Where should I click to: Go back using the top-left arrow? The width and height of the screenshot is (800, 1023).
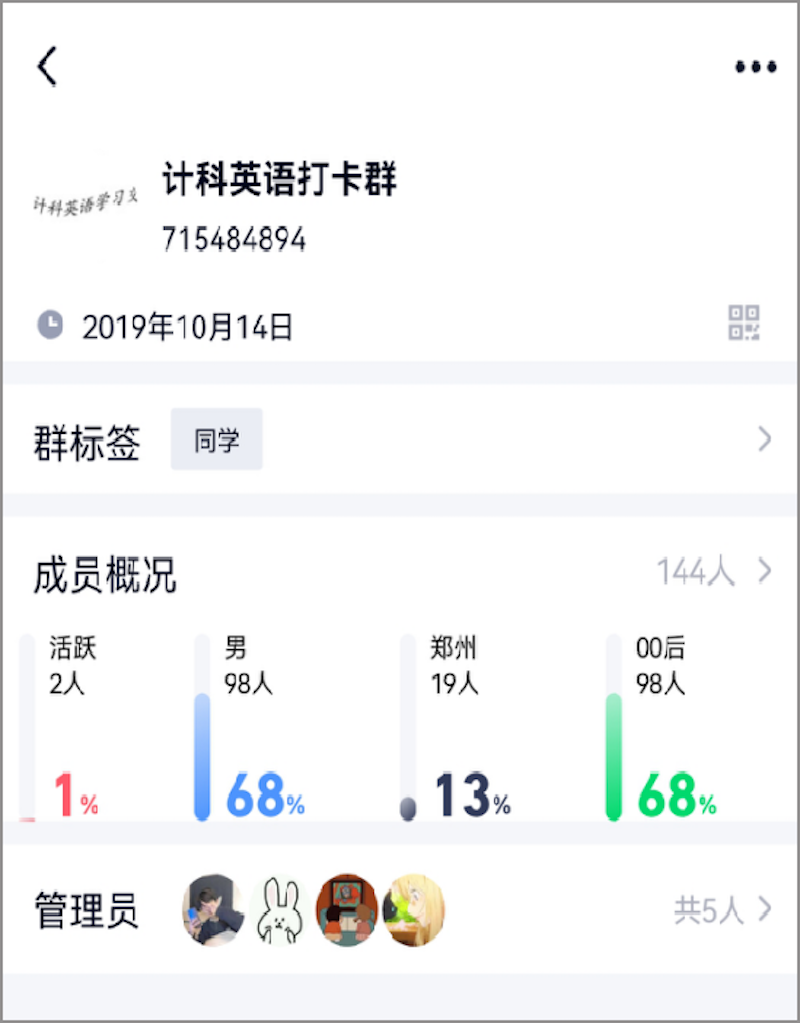[x=47, y=67]
